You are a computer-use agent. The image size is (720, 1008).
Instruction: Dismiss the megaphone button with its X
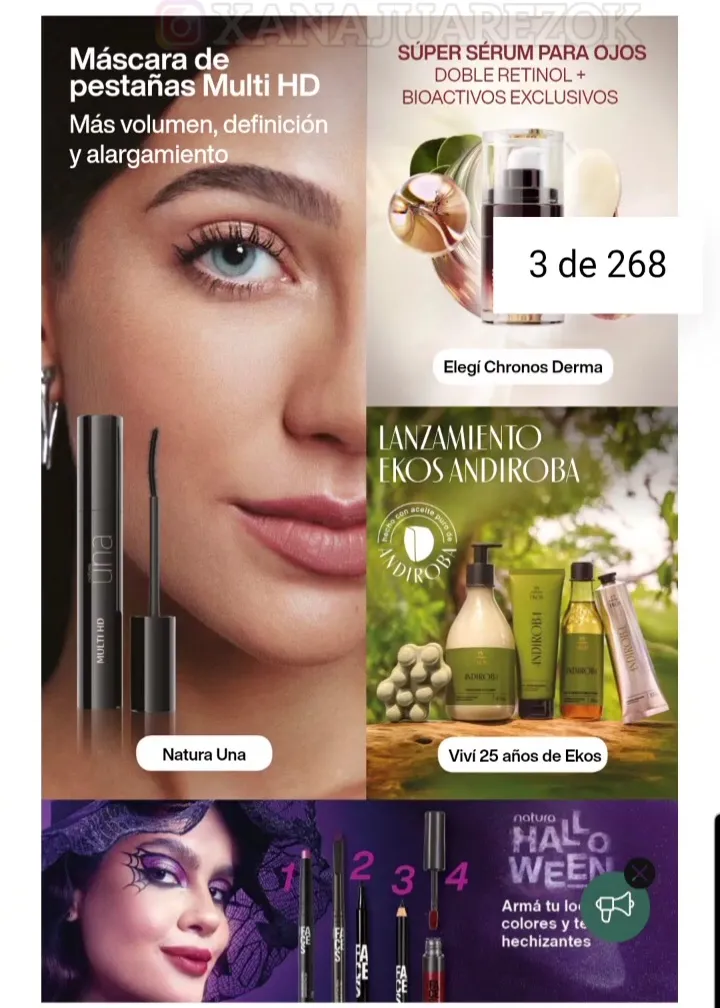640,873
